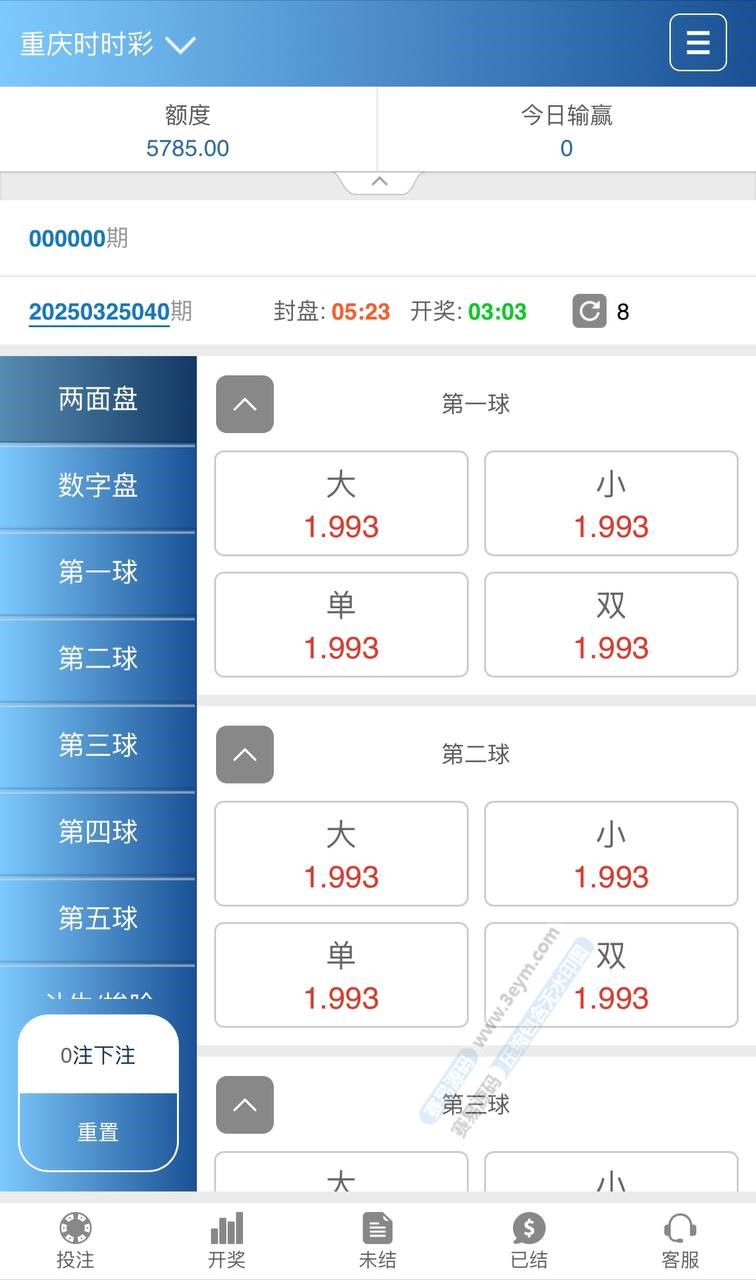The image size is (756, 1280).
Task: Select 第五球 in the sidebar
Action: coord(98,918)
